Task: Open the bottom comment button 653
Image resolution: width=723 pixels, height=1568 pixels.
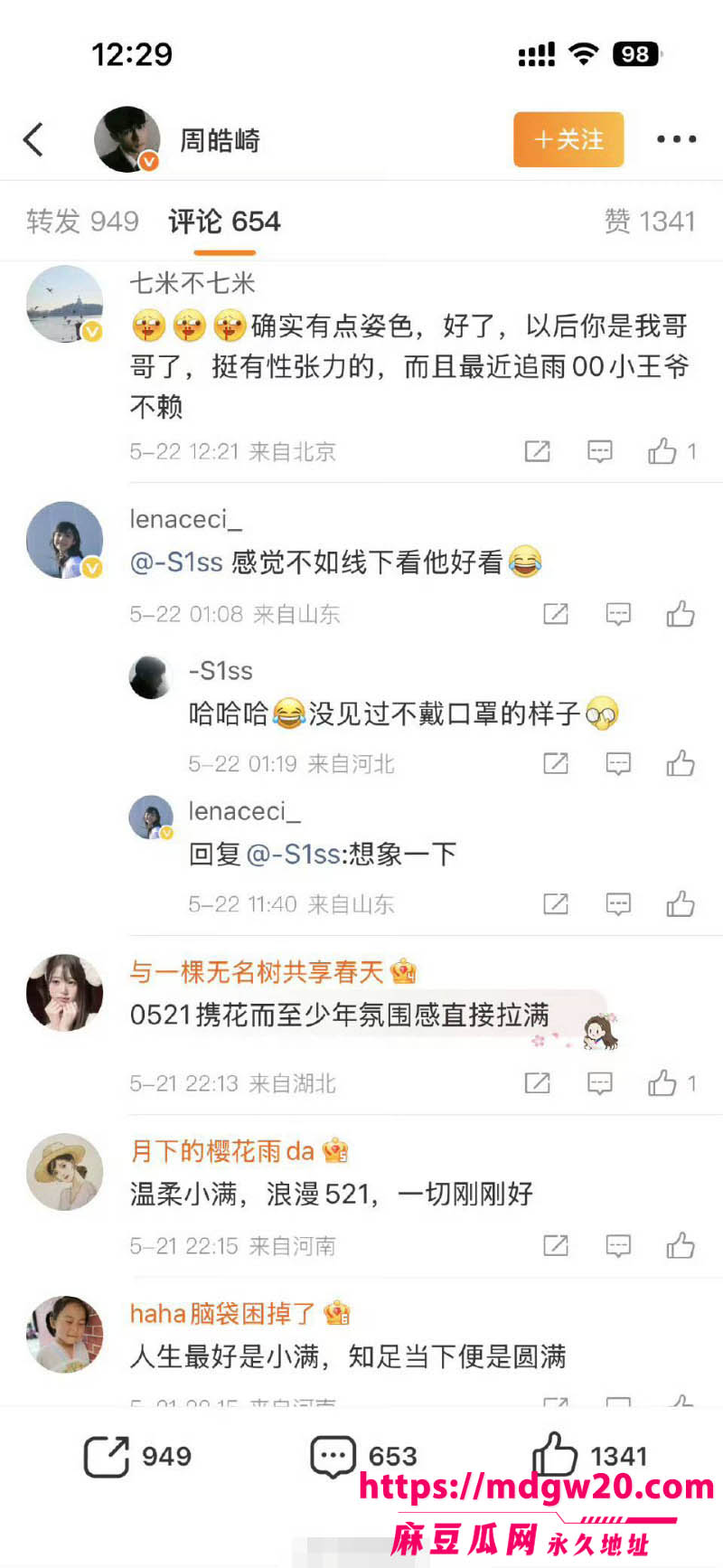Action: (363, 1456)
